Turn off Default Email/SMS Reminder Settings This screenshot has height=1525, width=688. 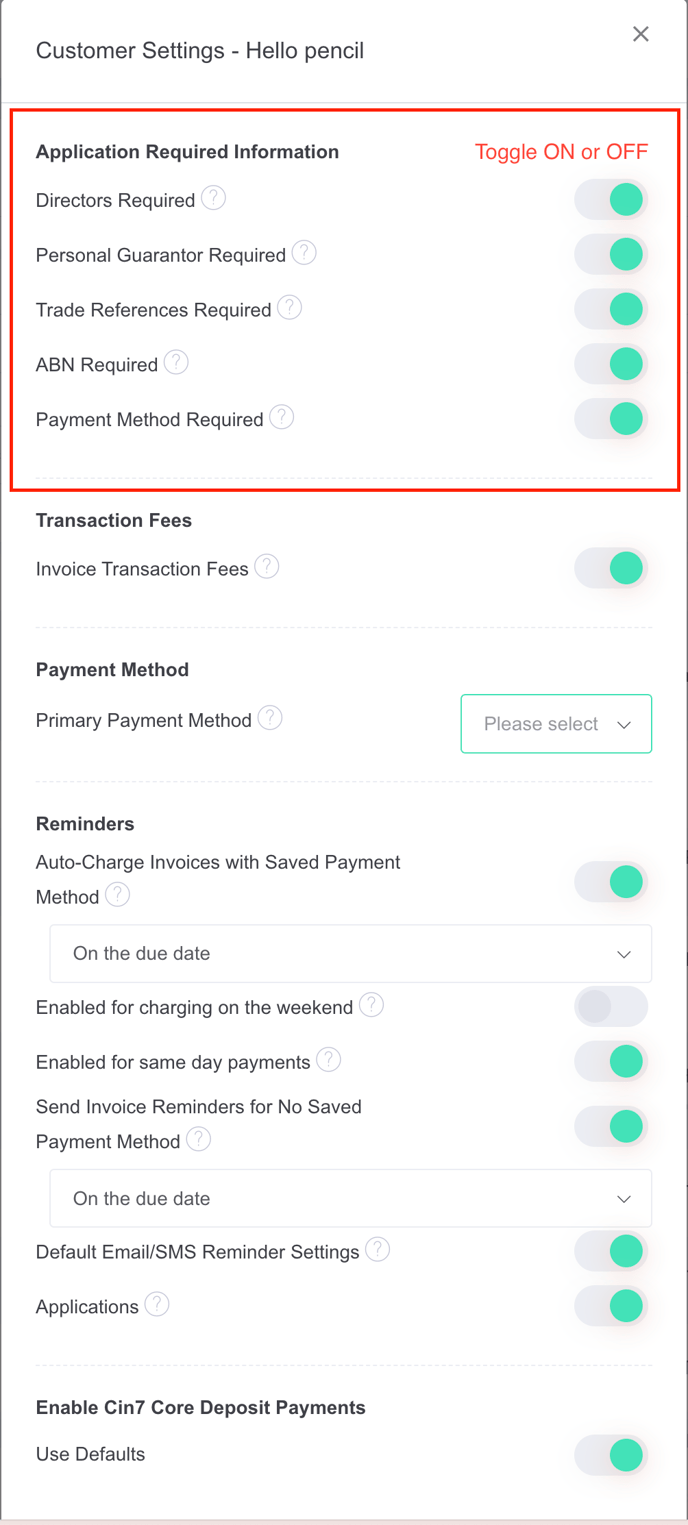pos(611,1251)
